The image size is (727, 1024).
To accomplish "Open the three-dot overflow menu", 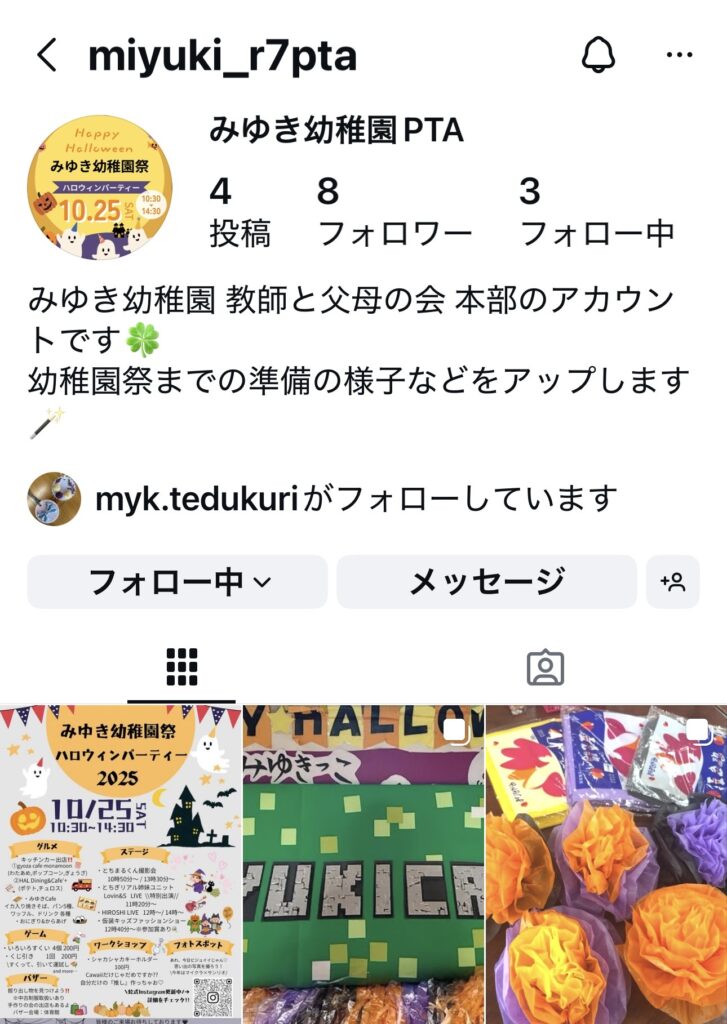I will pos(679,54).
